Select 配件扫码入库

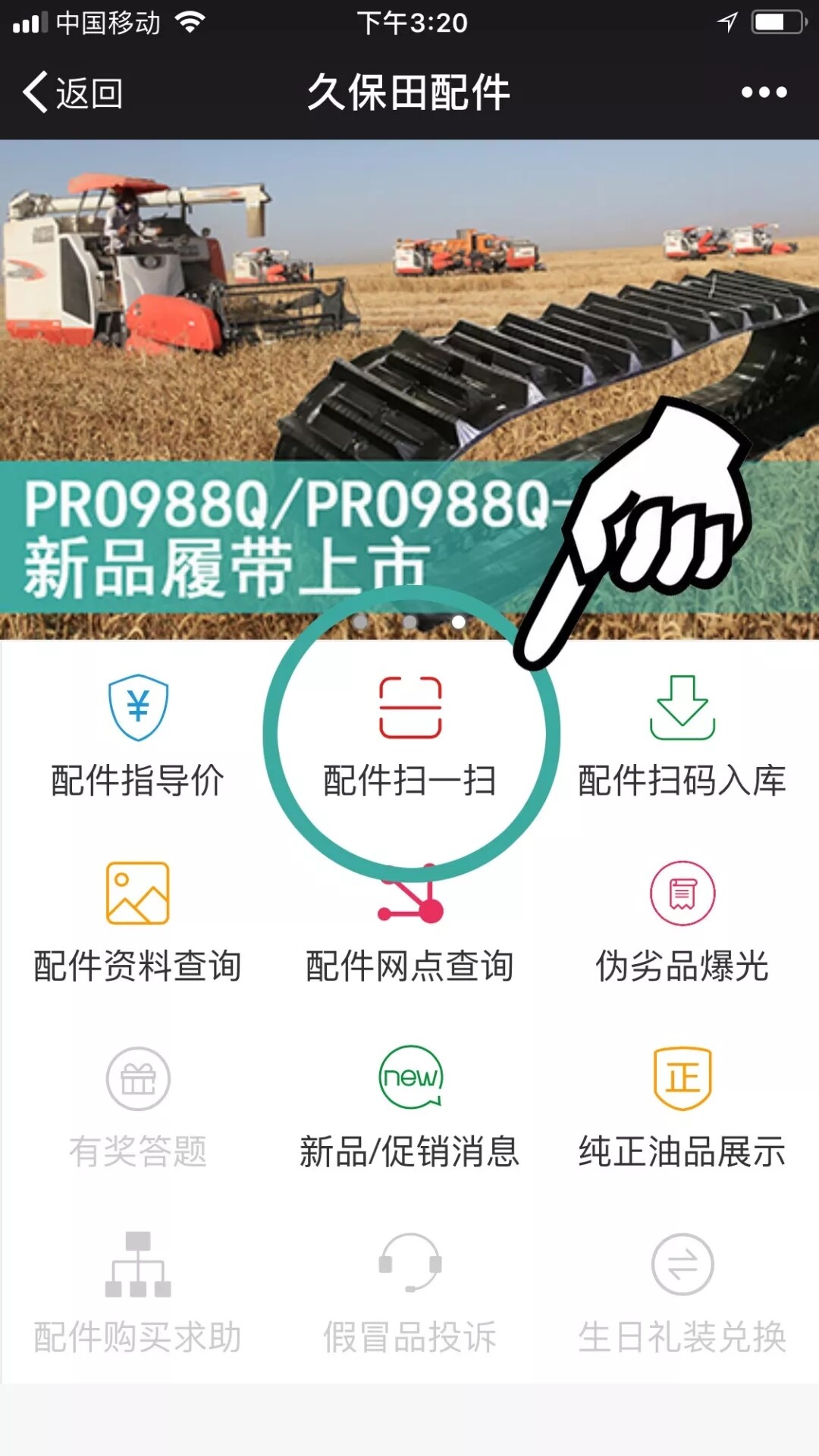click(682, 737)
